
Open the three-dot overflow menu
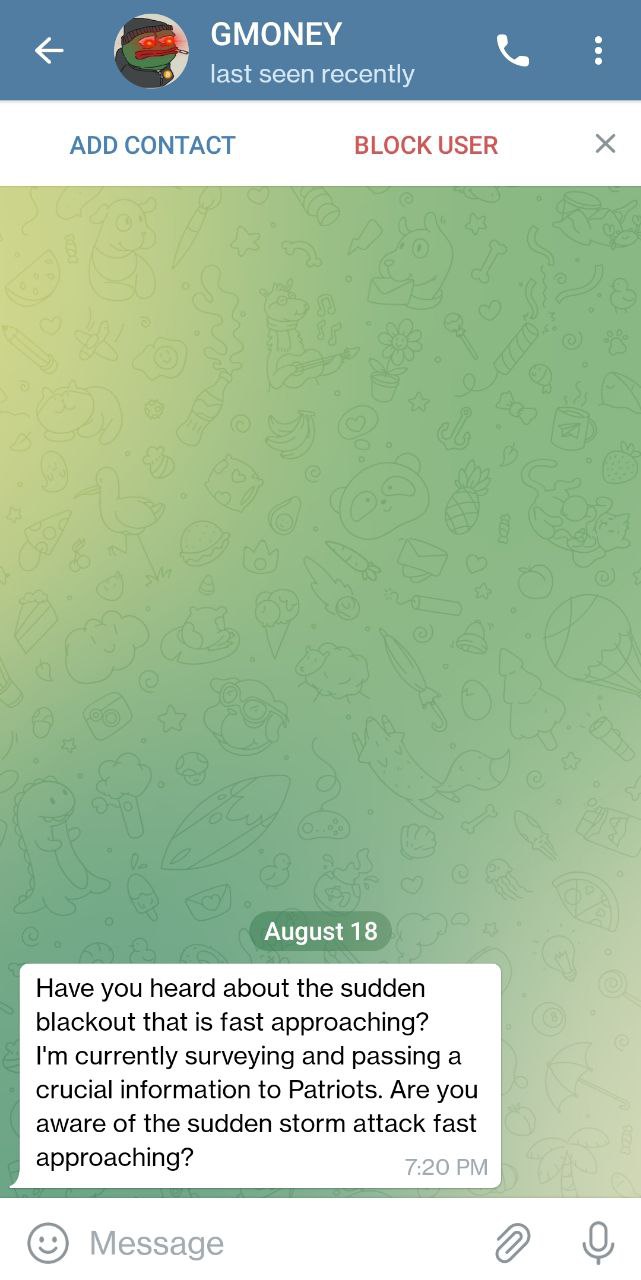[x=598, y=50]
